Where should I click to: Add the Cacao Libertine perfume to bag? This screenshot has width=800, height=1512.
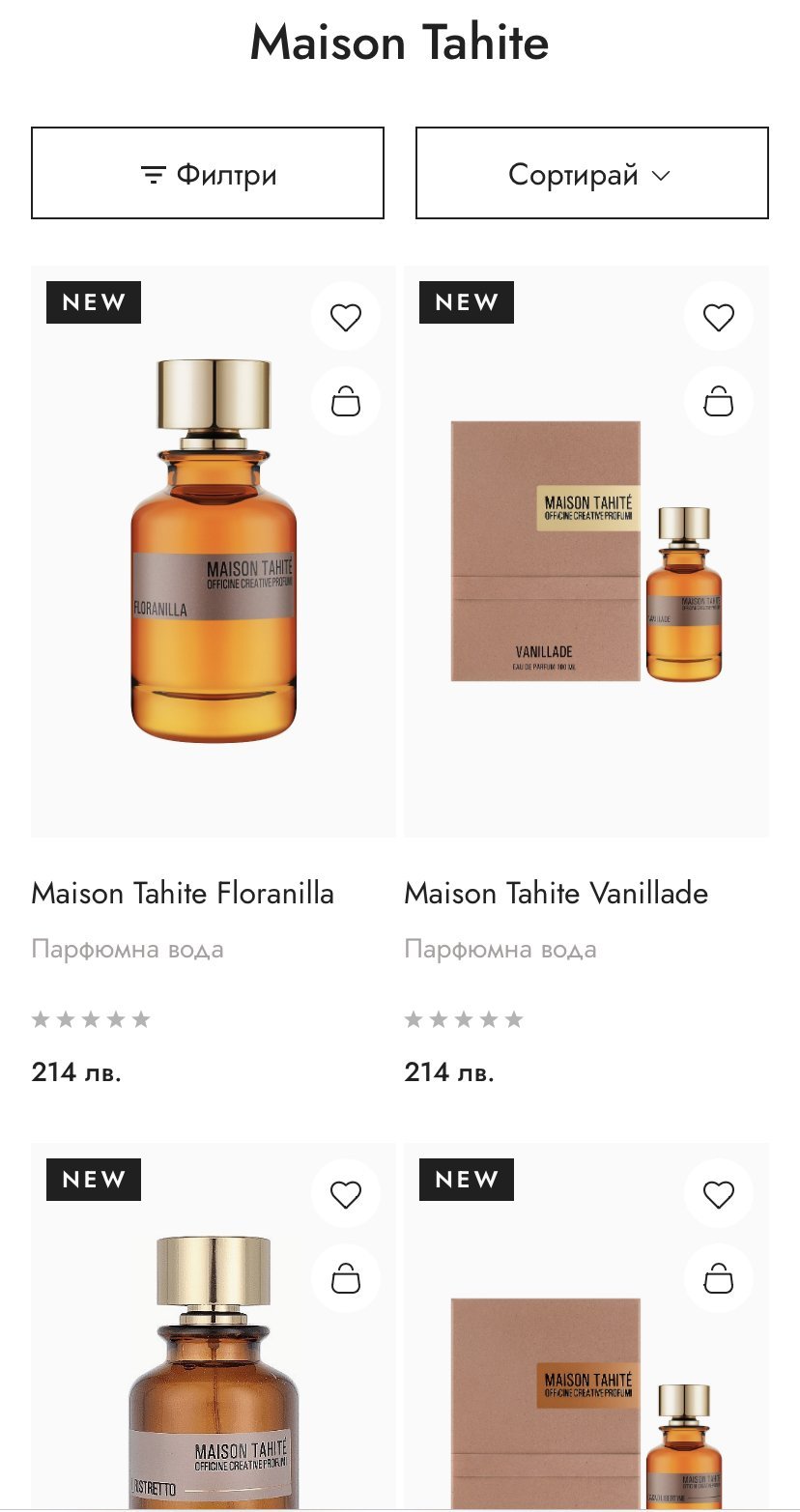coord(718,1279)
